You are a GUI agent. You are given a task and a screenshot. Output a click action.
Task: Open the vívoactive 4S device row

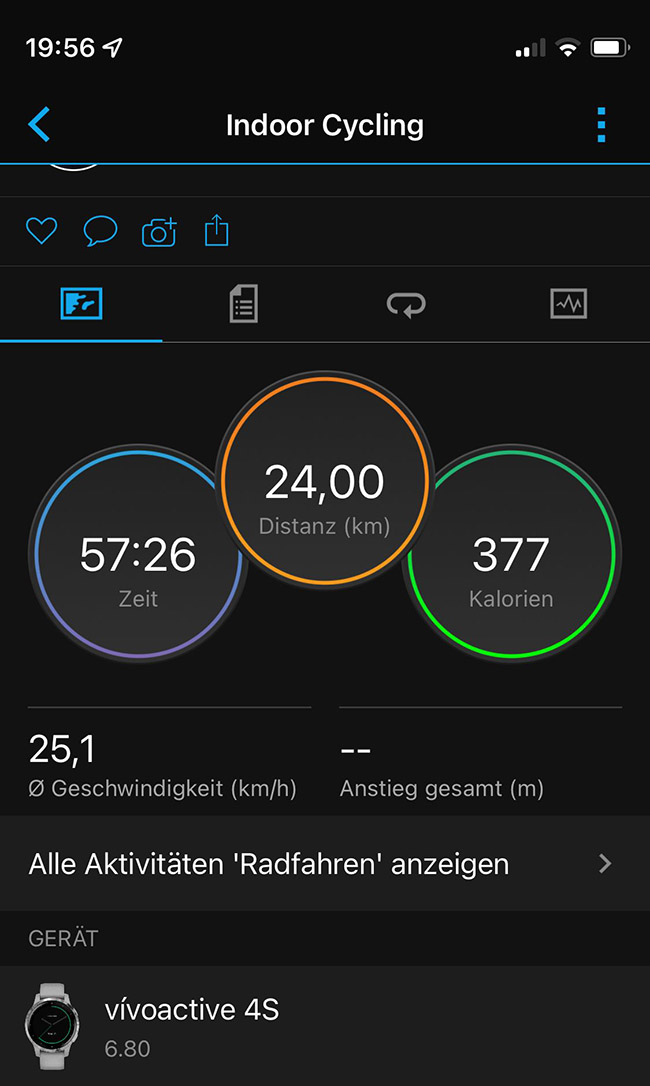point(325,1024)
